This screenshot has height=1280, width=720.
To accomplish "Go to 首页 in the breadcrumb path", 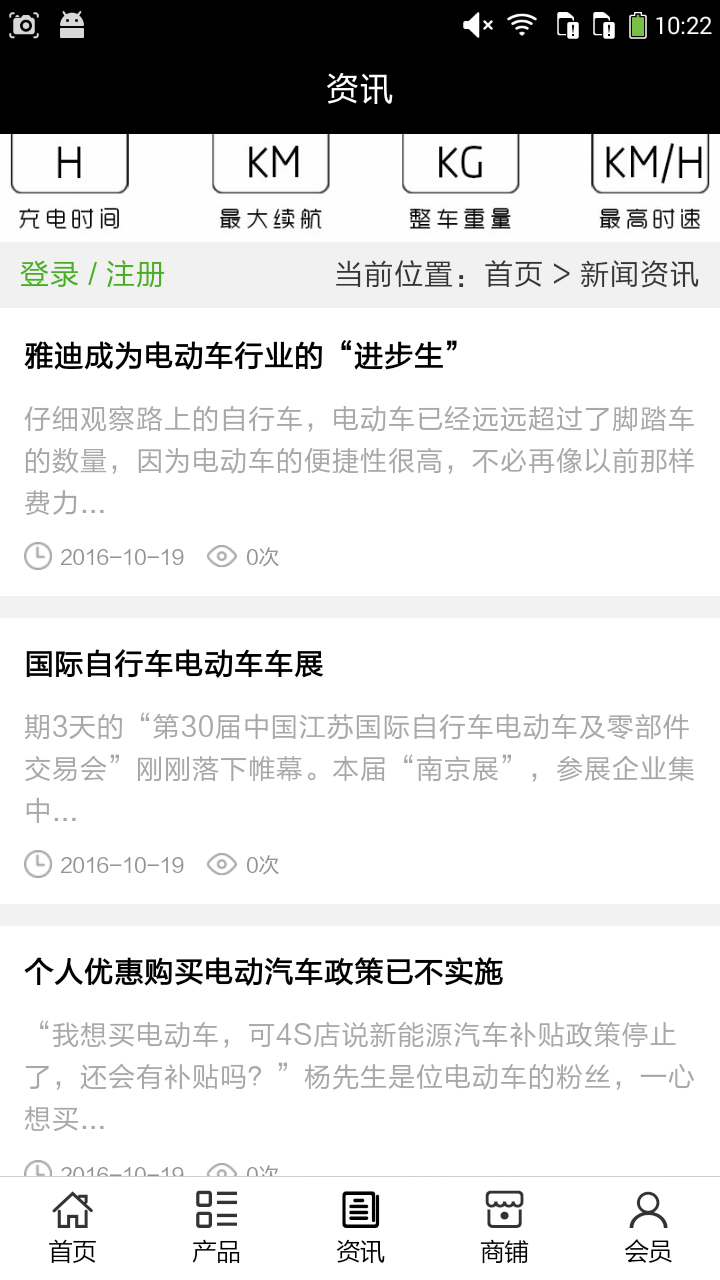I will coord(513,274).
